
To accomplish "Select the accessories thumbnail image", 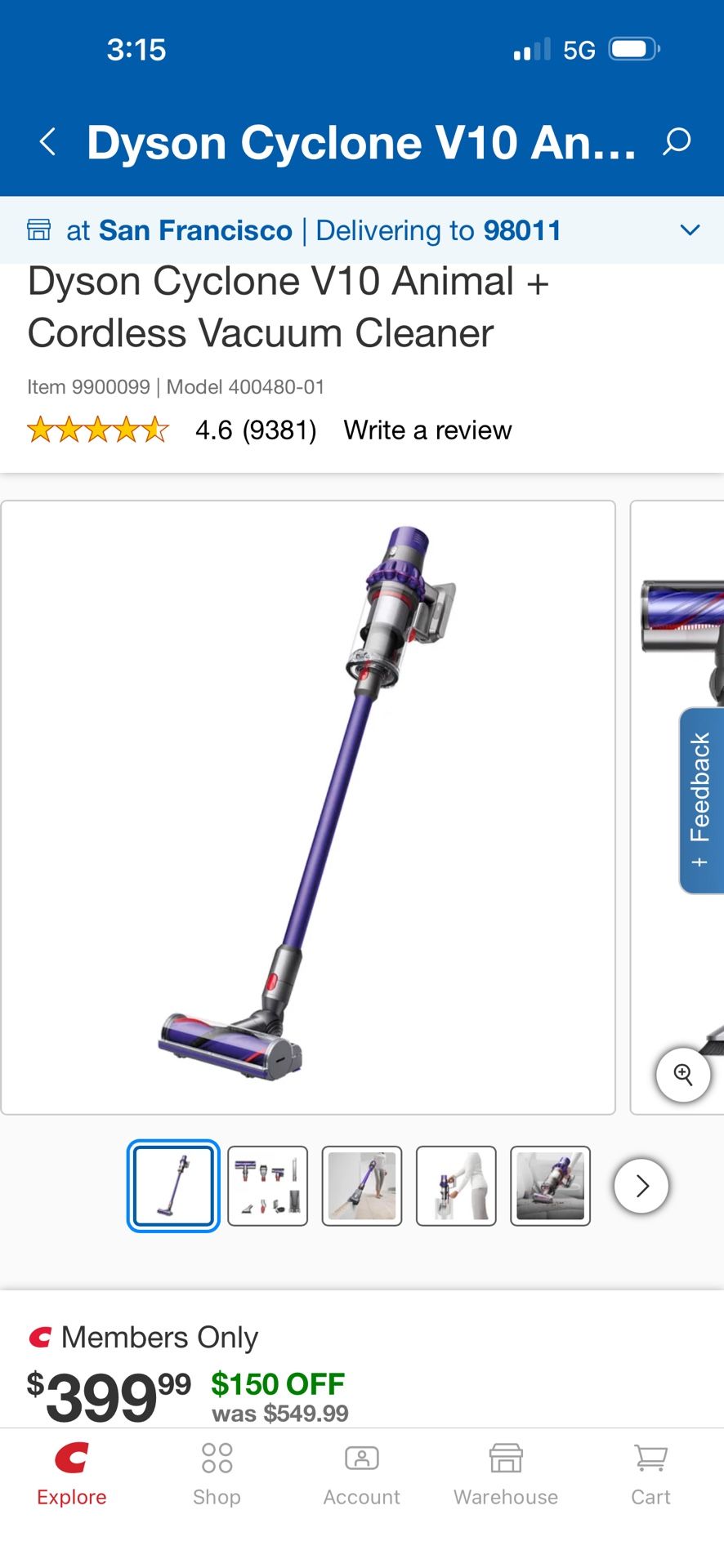I will [267, 1185].
